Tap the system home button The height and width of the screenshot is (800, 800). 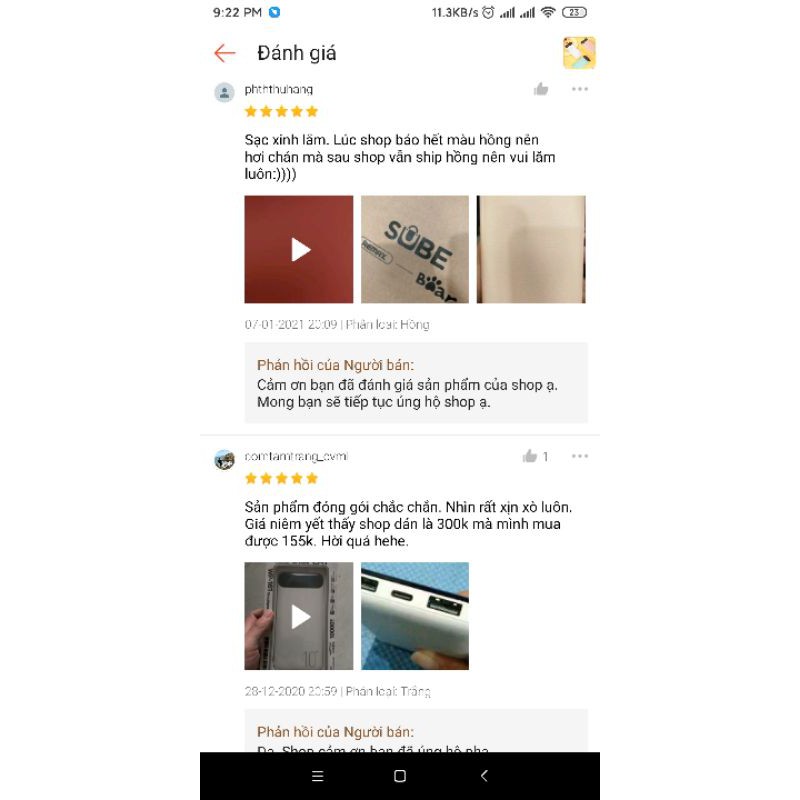[400, 776]
